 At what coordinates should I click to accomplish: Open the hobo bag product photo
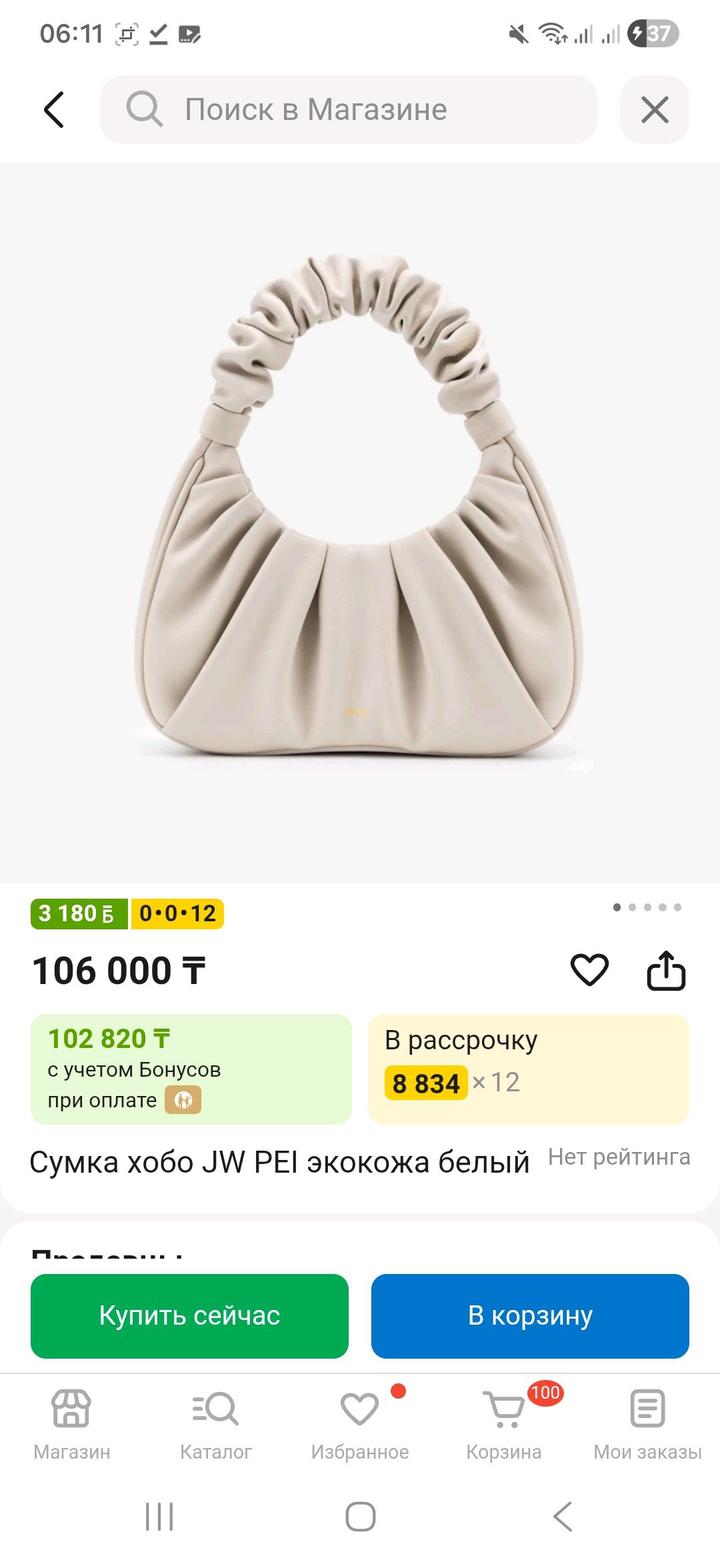pyautogui.click(x=360, y=520)
